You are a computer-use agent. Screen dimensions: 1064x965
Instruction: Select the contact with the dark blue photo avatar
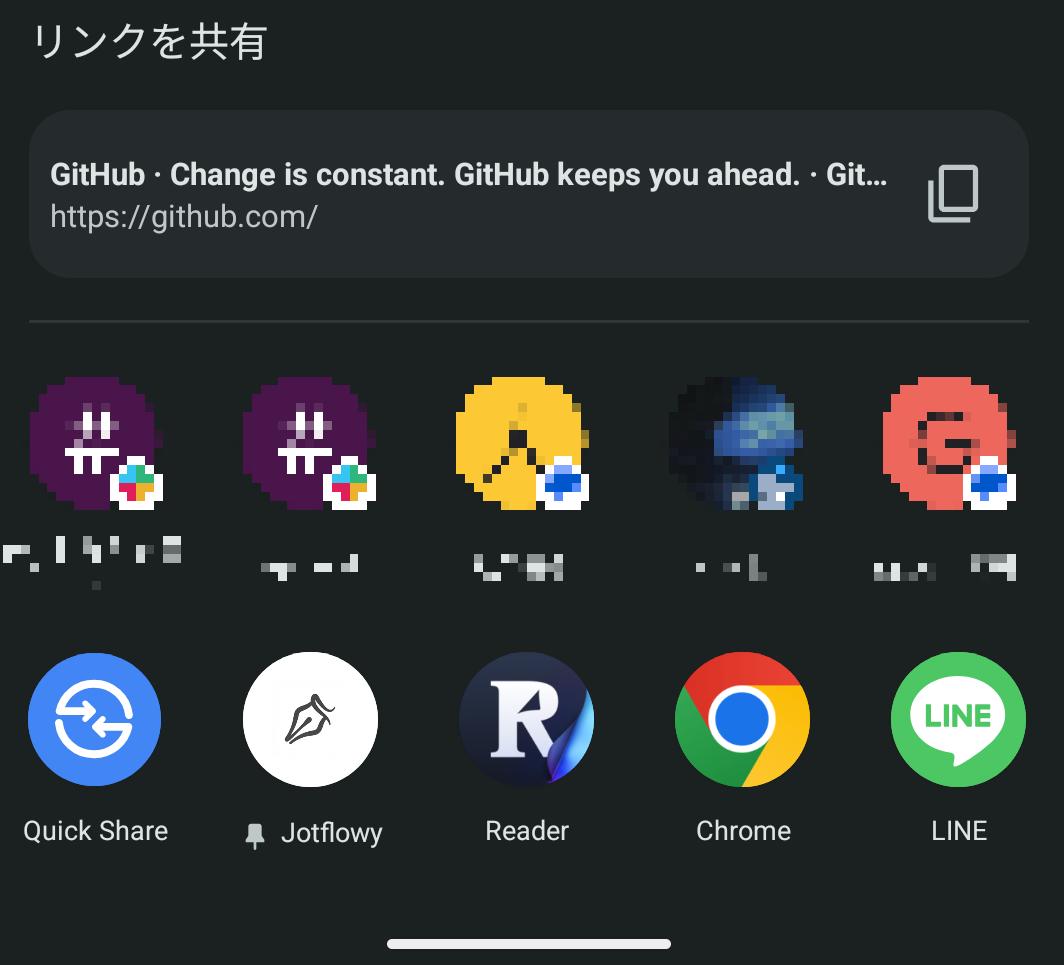(735, 444)
